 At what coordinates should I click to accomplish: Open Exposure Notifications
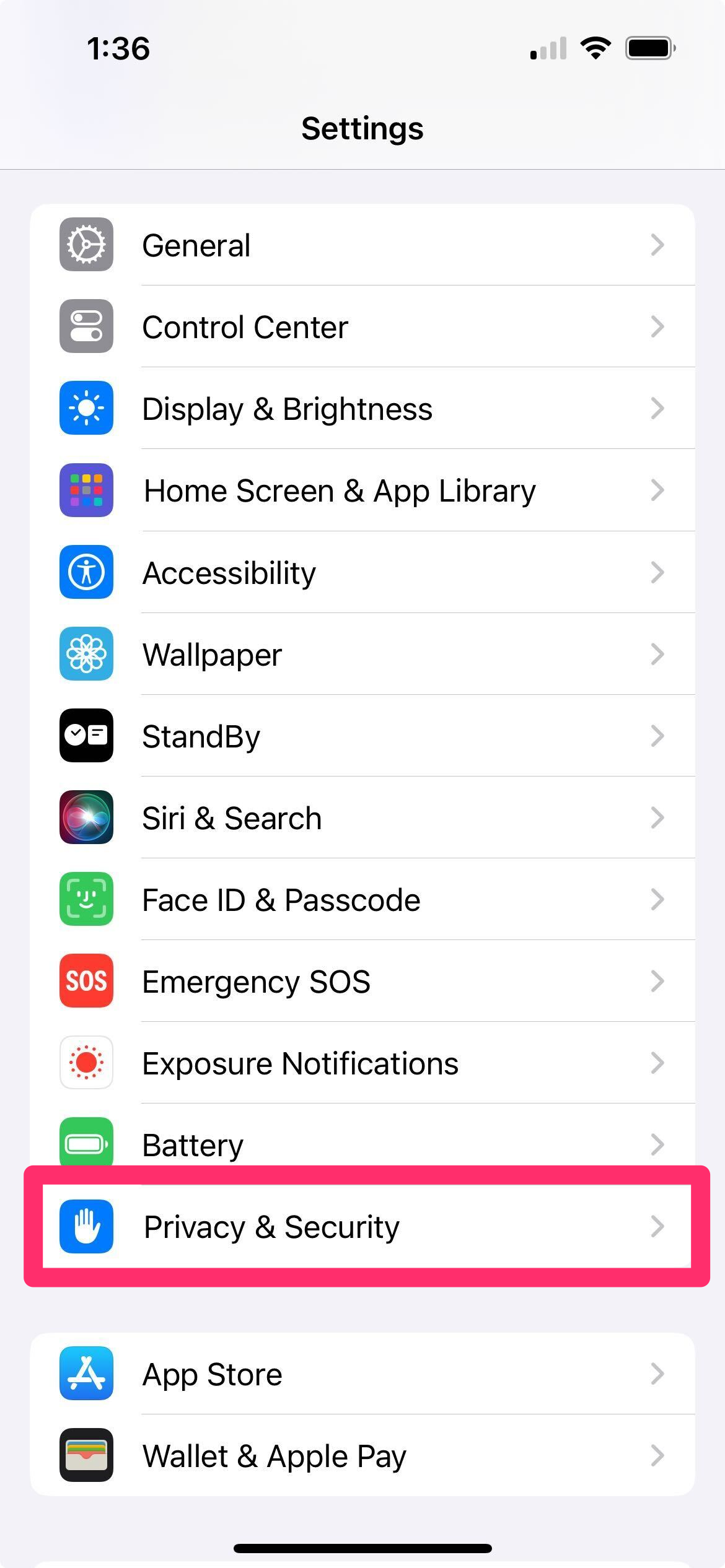[x=362, y=1063]
